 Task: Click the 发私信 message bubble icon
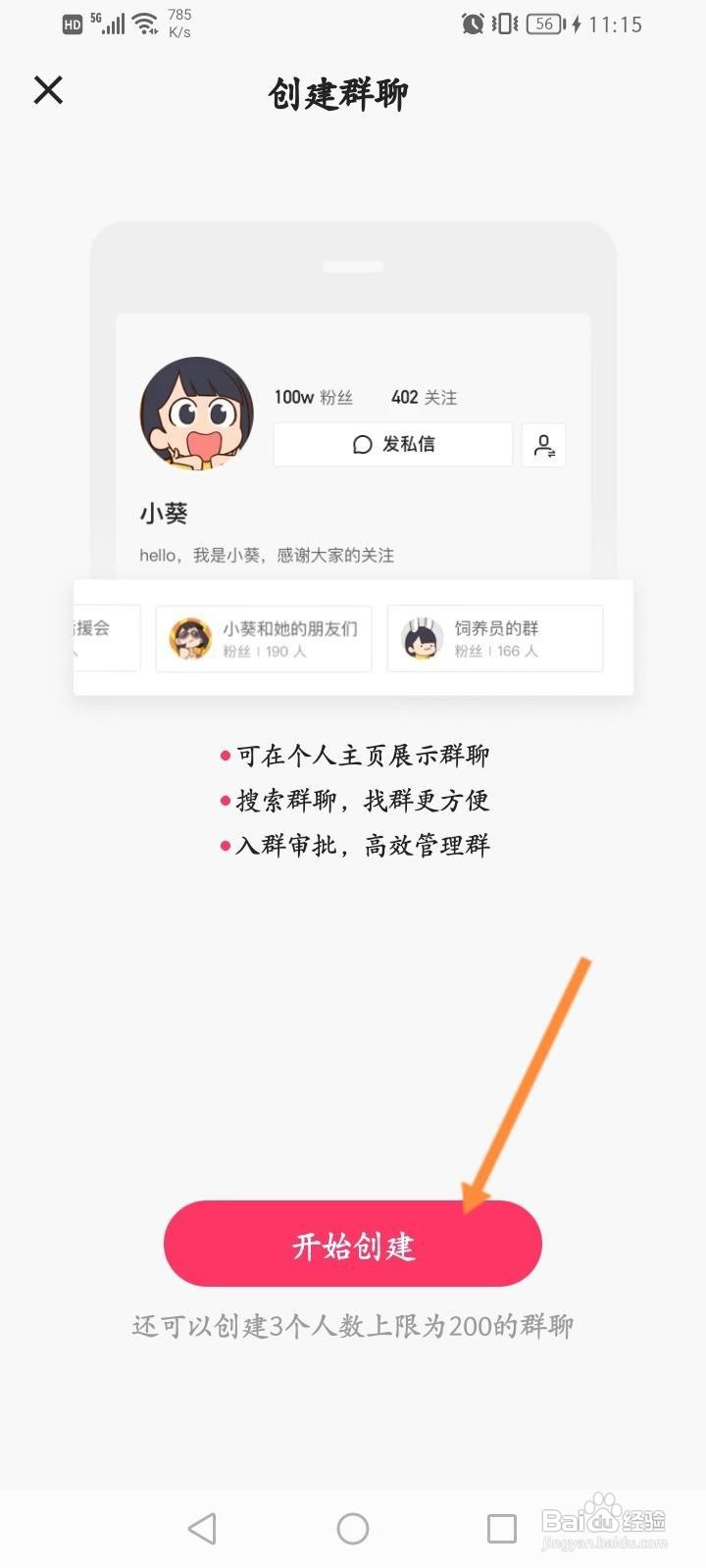(x=364, y=443)
